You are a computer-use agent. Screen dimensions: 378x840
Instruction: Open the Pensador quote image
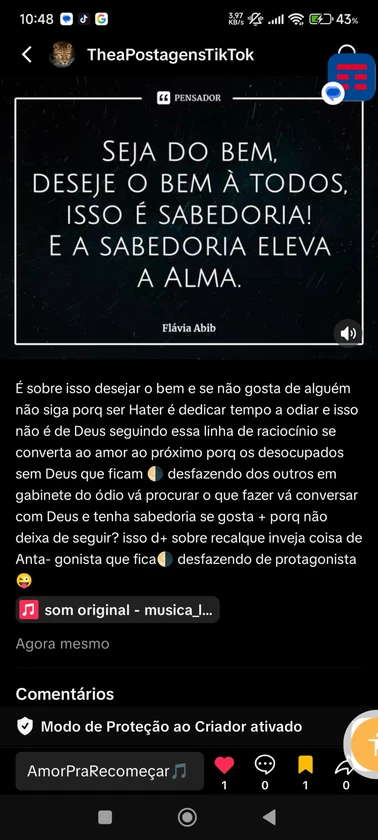tap(189, 221)
